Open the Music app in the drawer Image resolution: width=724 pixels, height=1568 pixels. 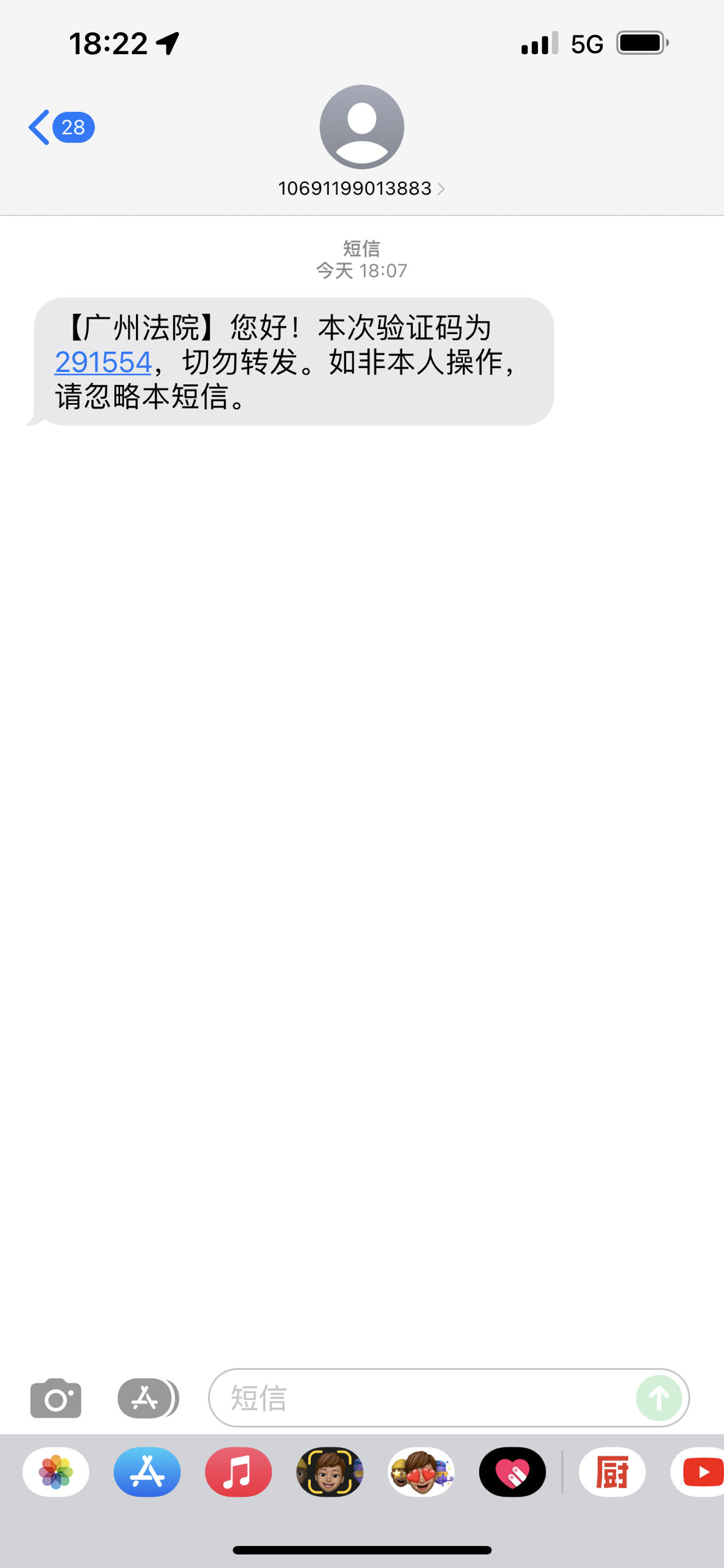click(238, 1472)
